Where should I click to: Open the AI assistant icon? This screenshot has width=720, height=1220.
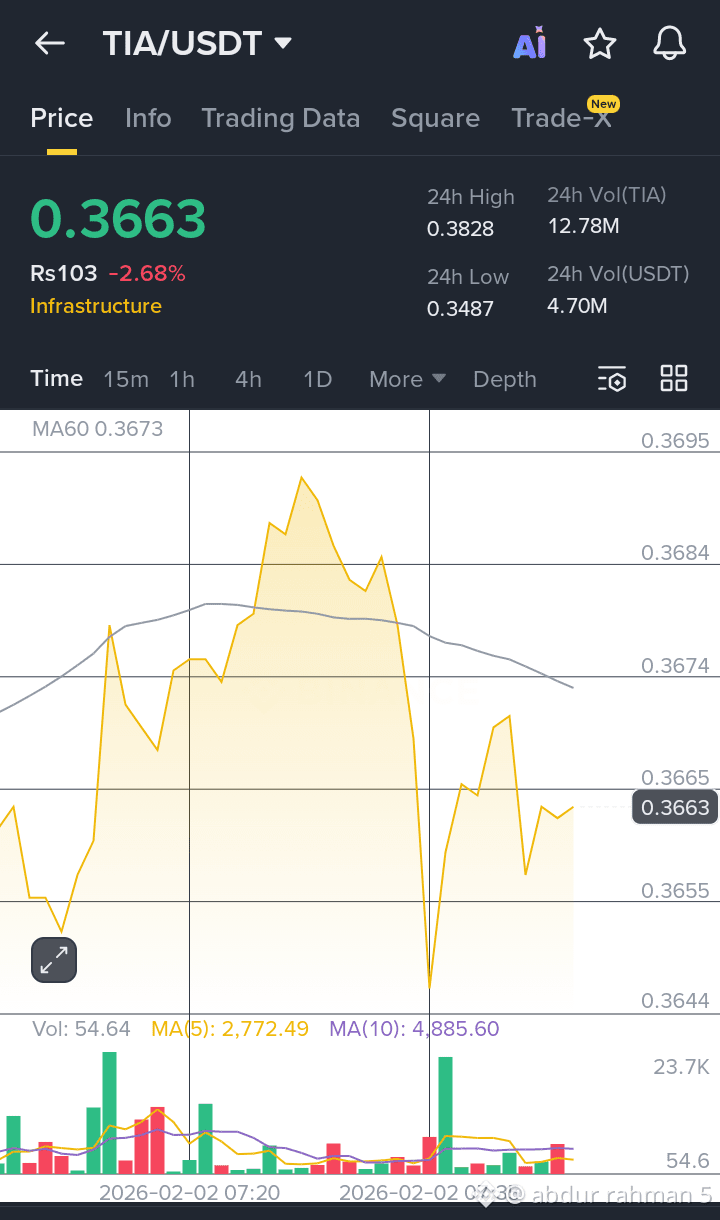[x=530, y=43]
